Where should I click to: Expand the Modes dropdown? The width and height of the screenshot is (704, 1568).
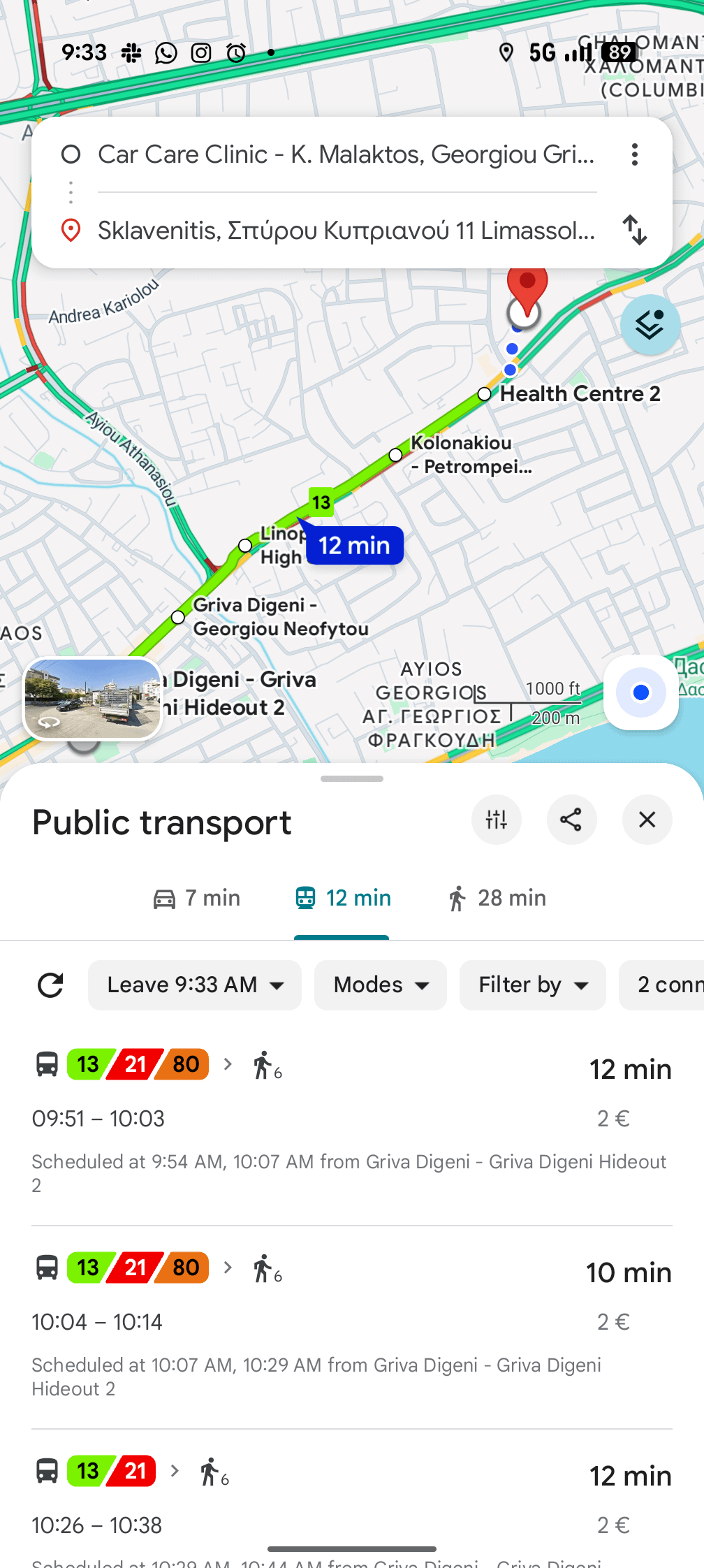point(380,985)
